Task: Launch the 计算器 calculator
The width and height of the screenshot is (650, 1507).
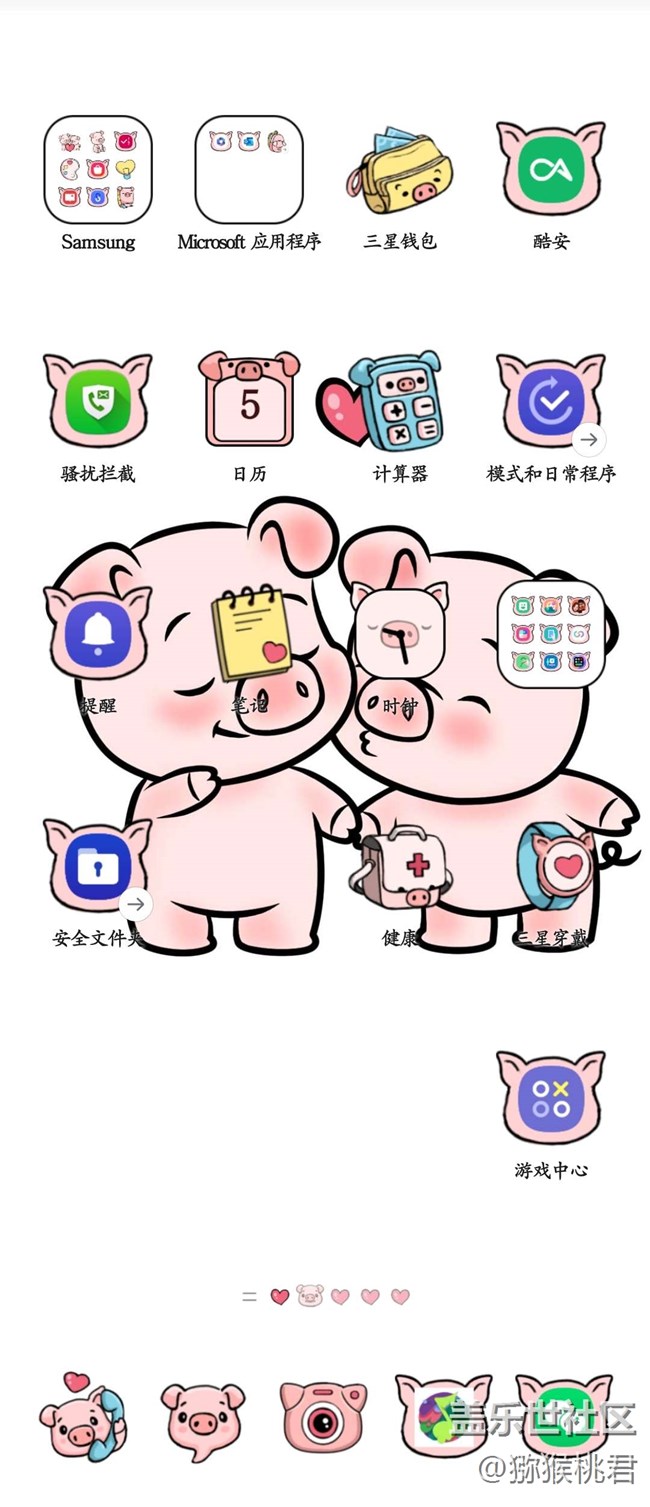Action: click(400, 401)
